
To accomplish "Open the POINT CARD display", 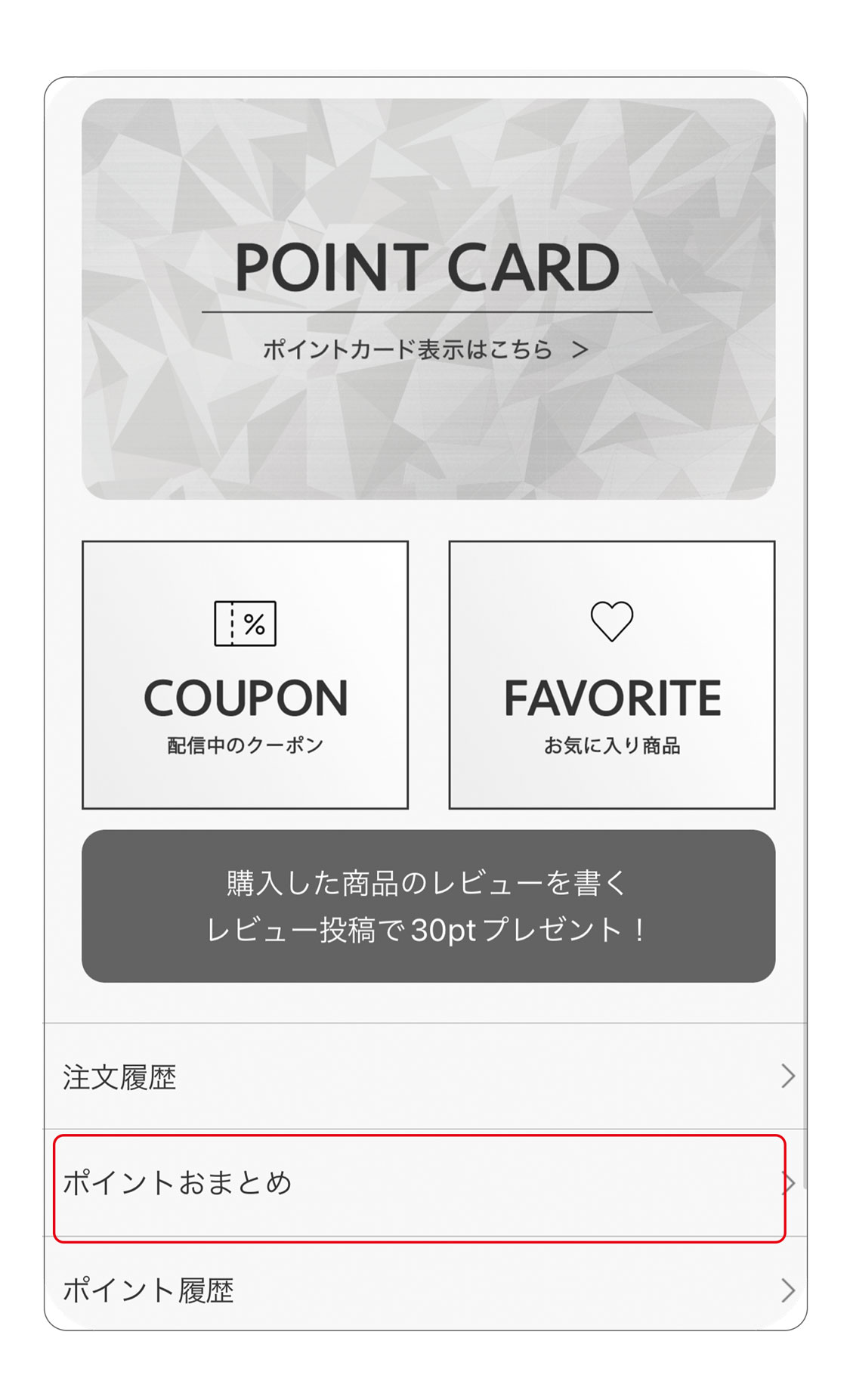I will coord(428,299).
